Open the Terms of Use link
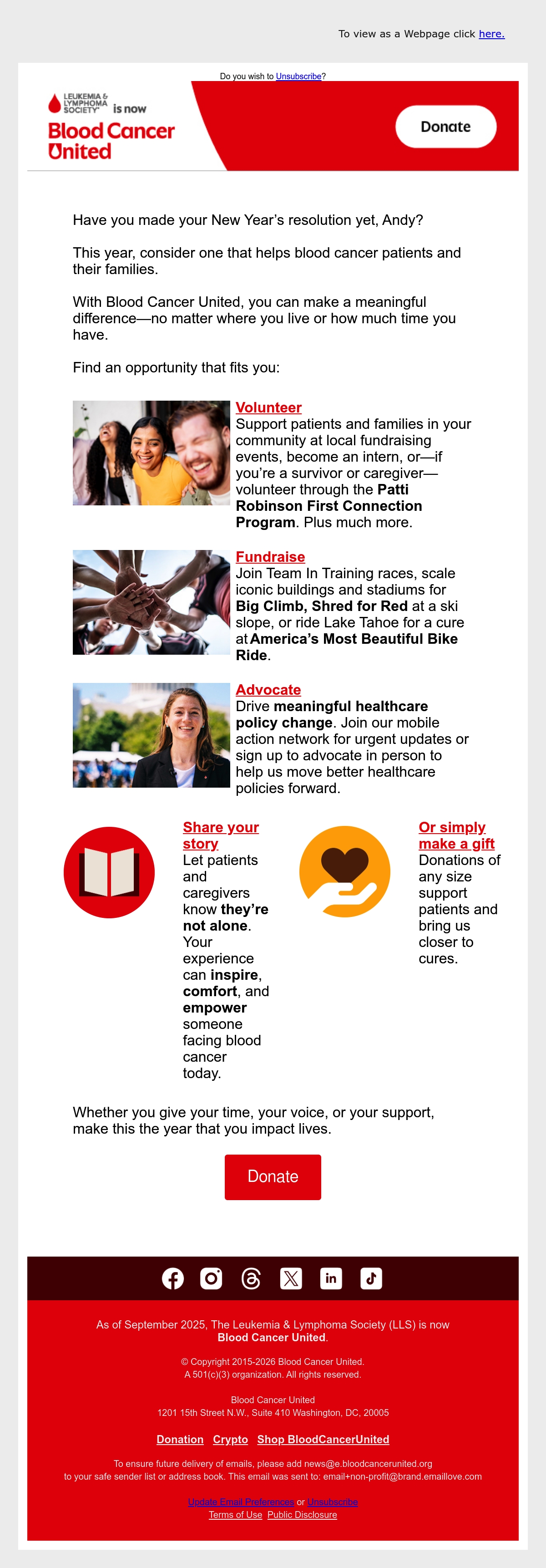The height and width of the screenshot is (1568, 546). 235,1514
